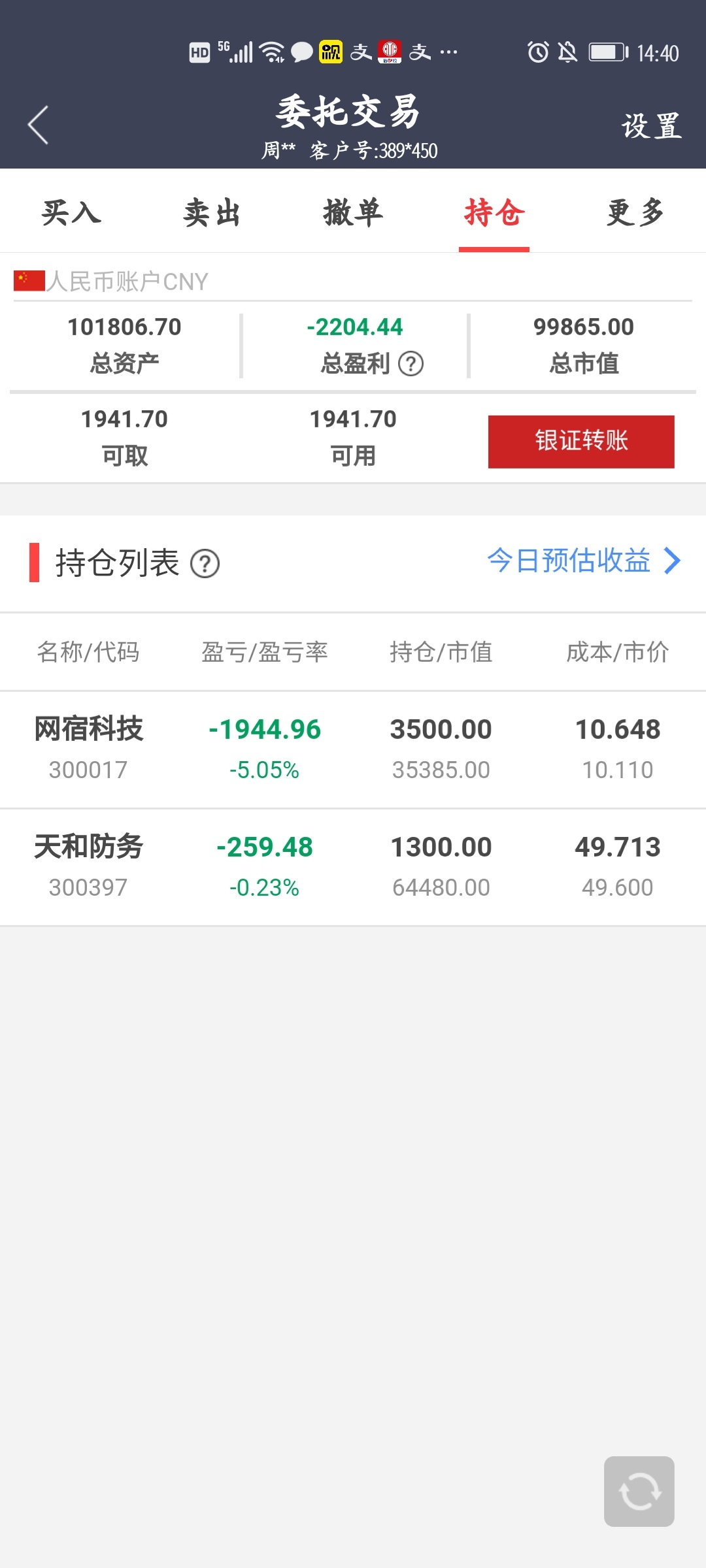This screenshot has width=706, height=1568.
Task: Open the 天和防务 holding row
Action: point(353,867)
